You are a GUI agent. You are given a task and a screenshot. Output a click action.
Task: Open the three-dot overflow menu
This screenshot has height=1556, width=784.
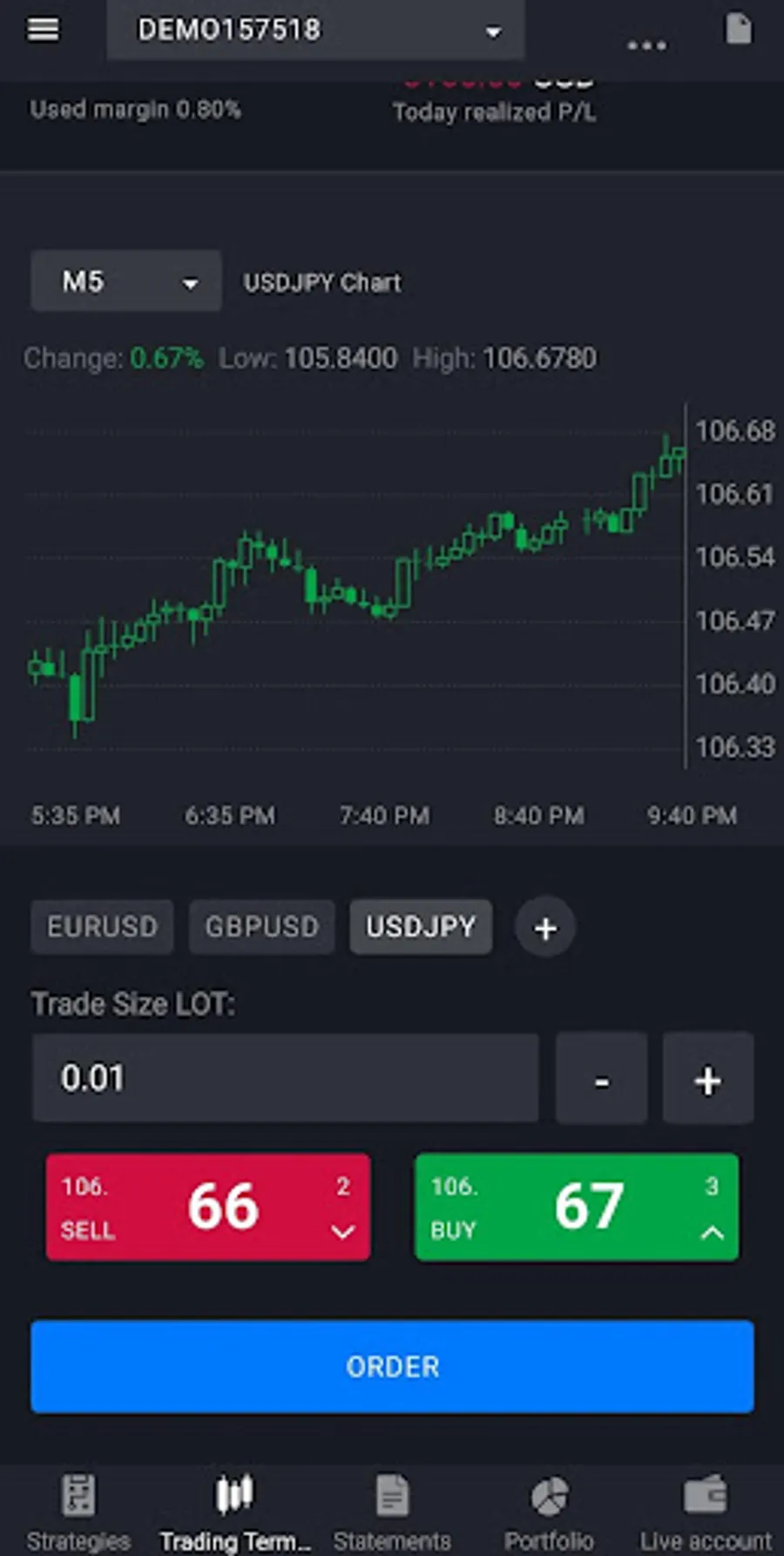click(646, 44)
